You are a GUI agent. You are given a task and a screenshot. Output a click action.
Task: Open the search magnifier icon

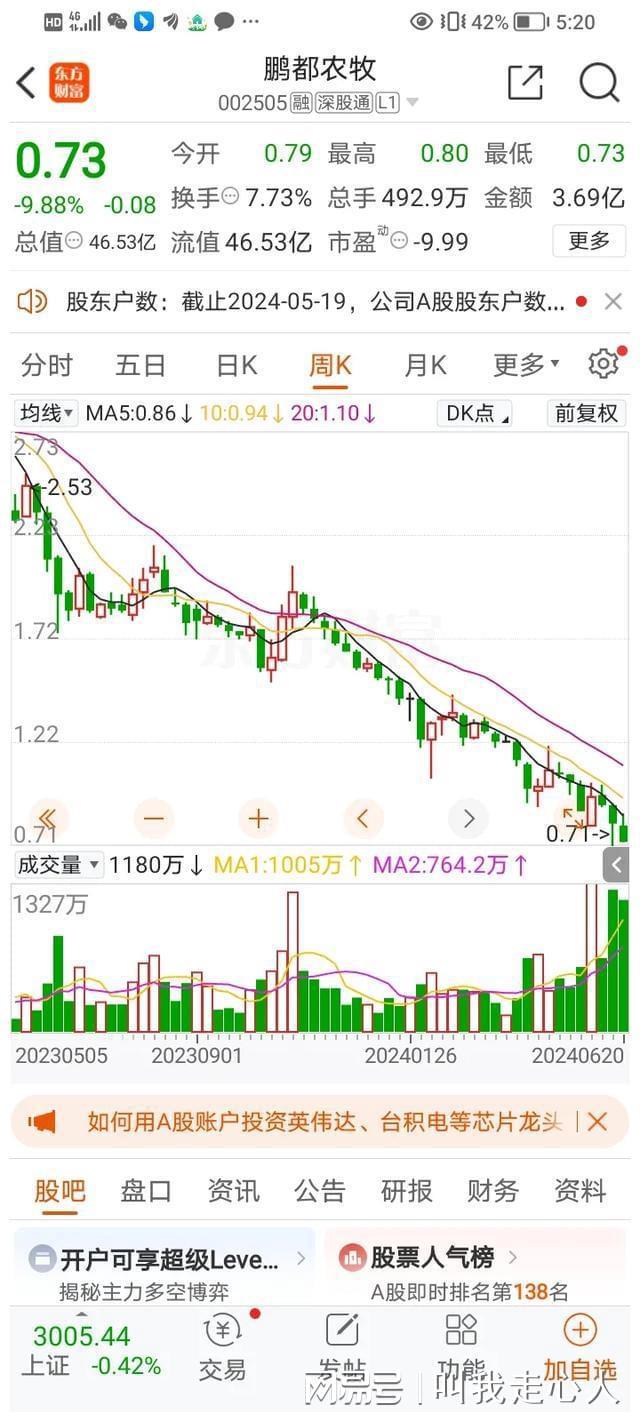(599, 83)
